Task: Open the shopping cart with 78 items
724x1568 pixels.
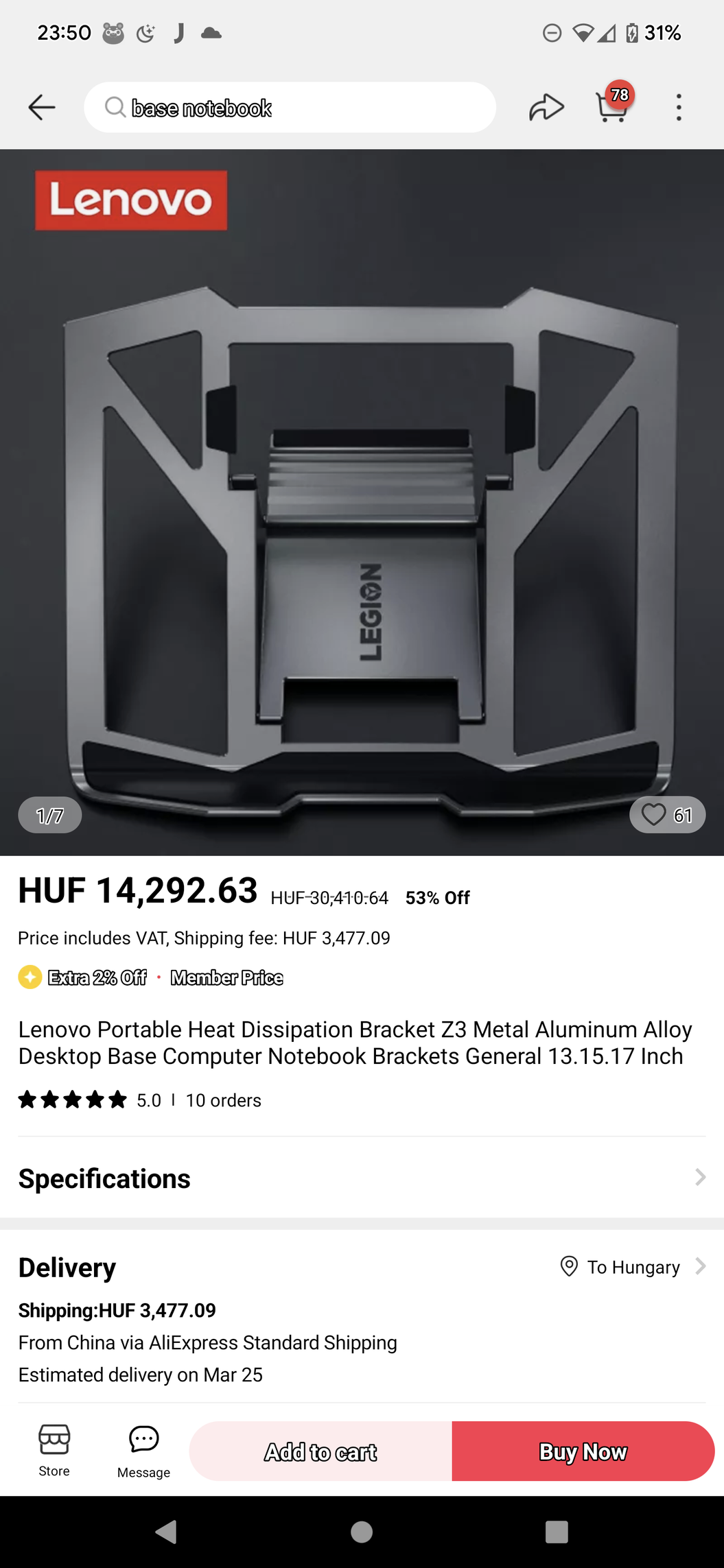Action: 611,106
